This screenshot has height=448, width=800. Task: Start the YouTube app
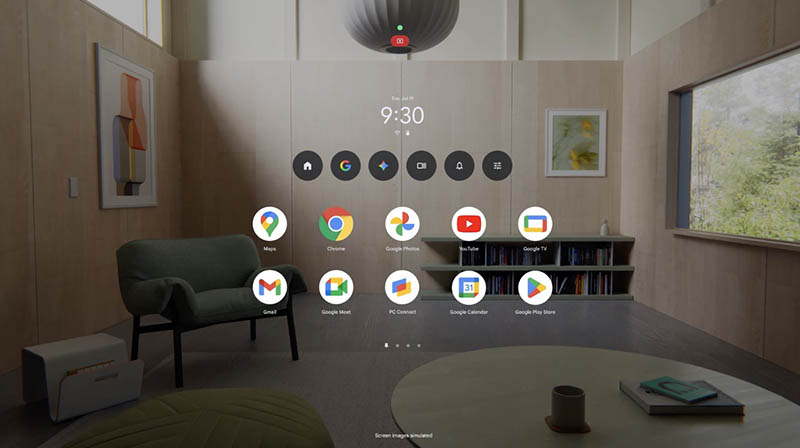click(x=468, y=223)
